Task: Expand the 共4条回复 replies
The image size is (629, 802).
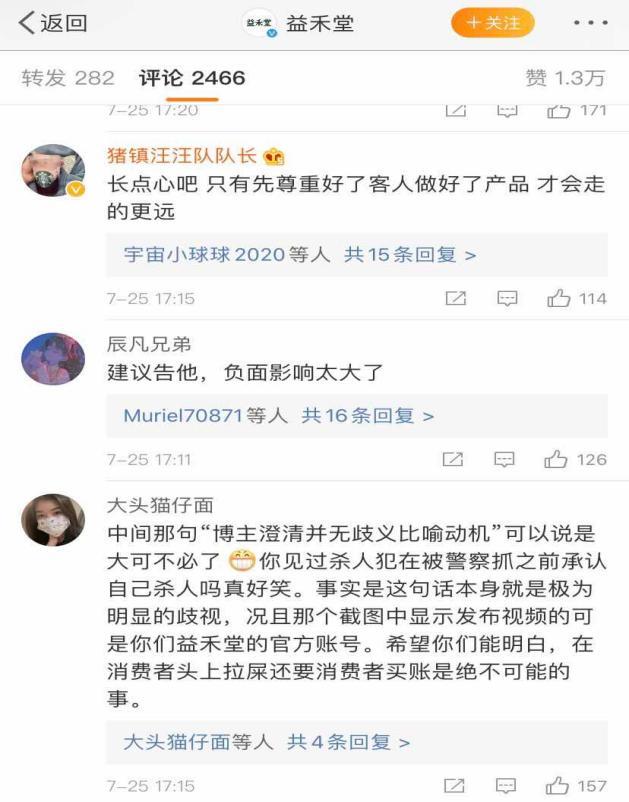Action: tap(349, 742)
